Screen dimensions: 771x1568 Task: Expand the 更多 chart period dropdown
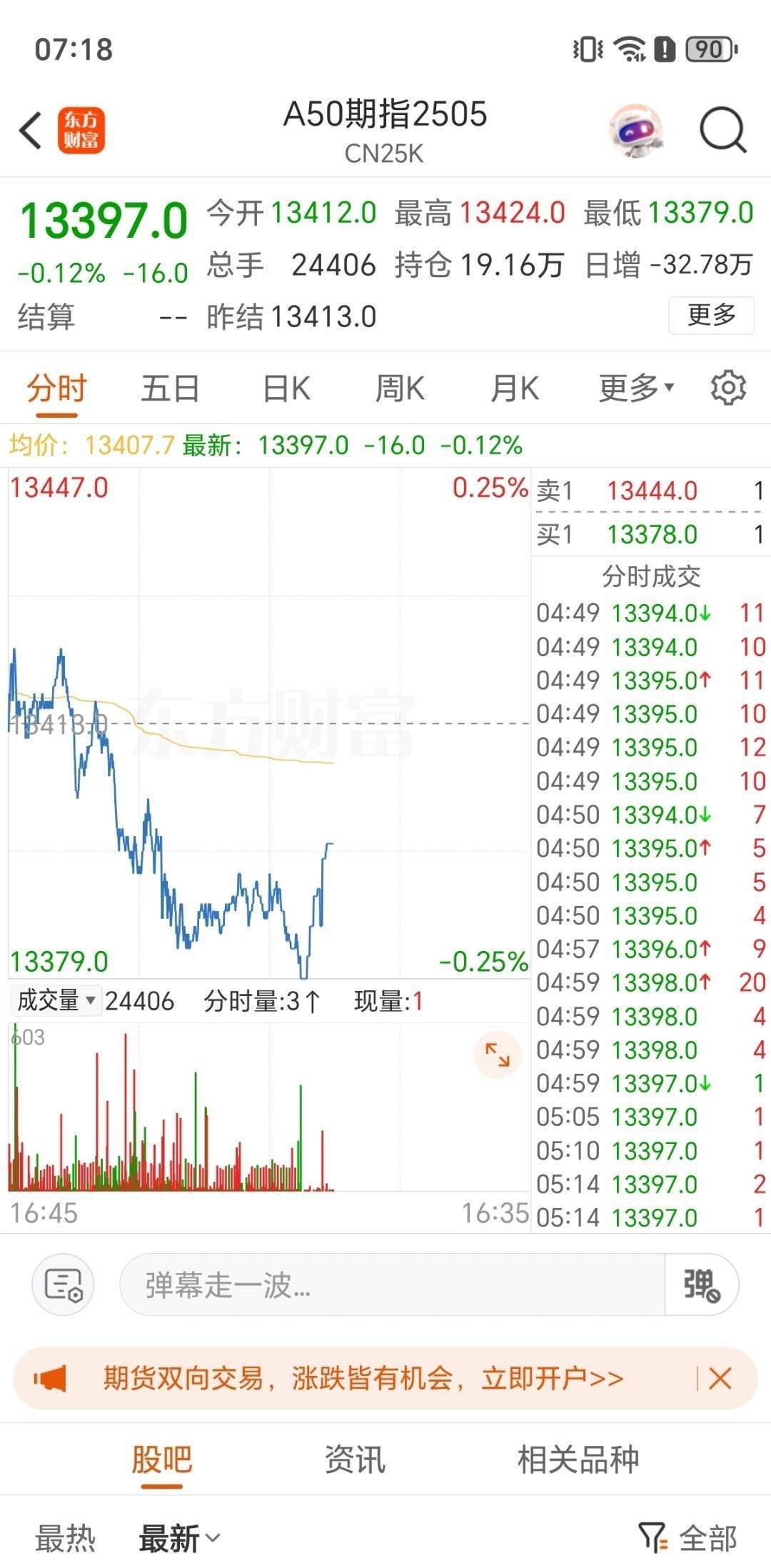(636, 388)
